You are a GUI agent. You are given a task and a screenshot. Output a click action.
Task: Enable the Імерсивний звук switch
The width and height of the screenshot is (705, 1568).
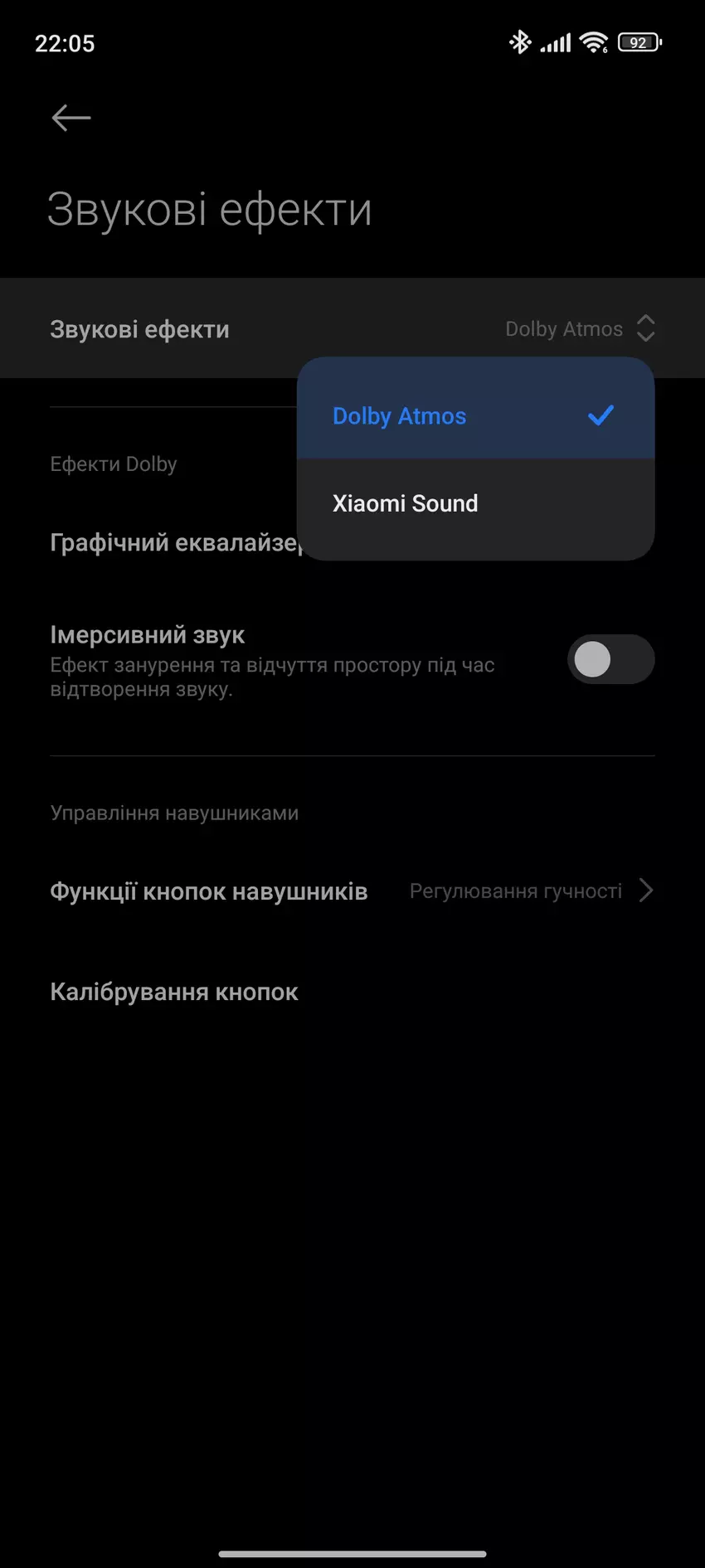610,660
